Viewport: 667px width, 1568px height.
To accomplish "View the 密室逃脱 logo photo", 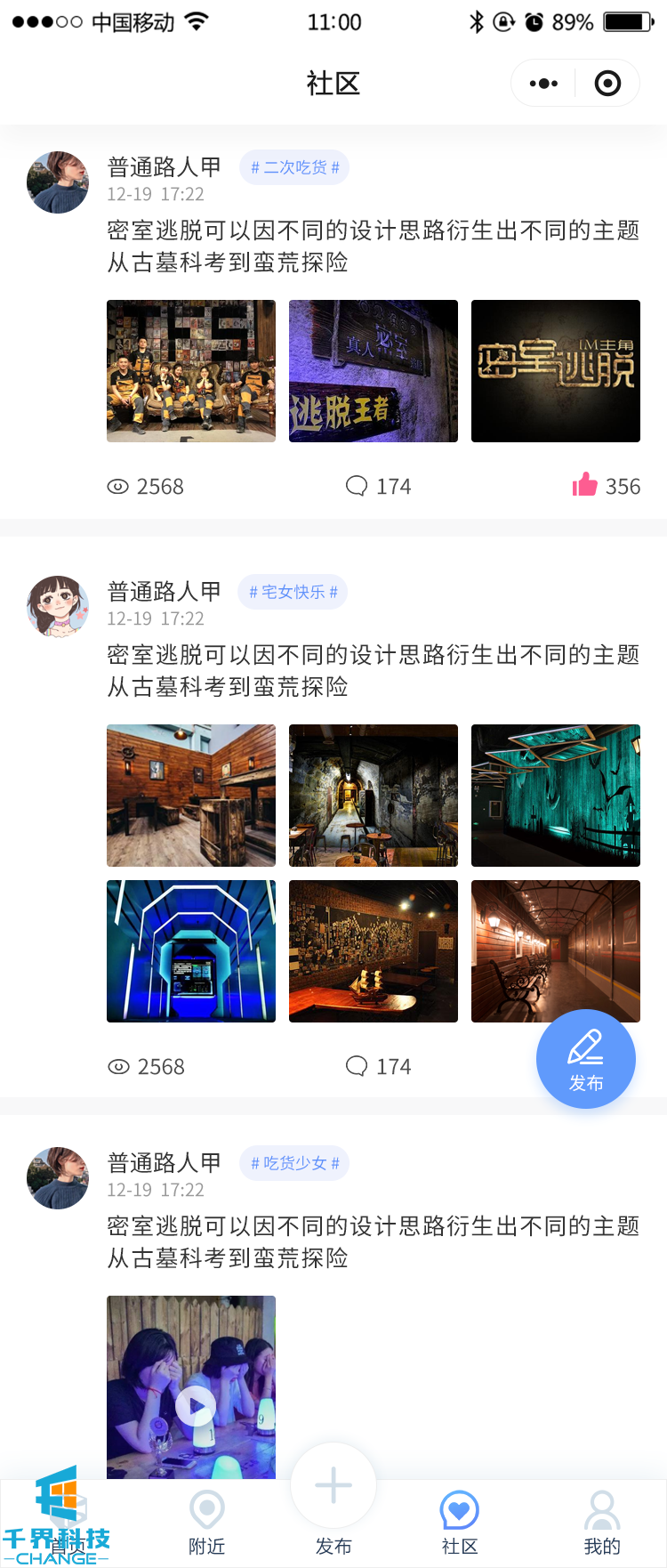I will 556,371.
